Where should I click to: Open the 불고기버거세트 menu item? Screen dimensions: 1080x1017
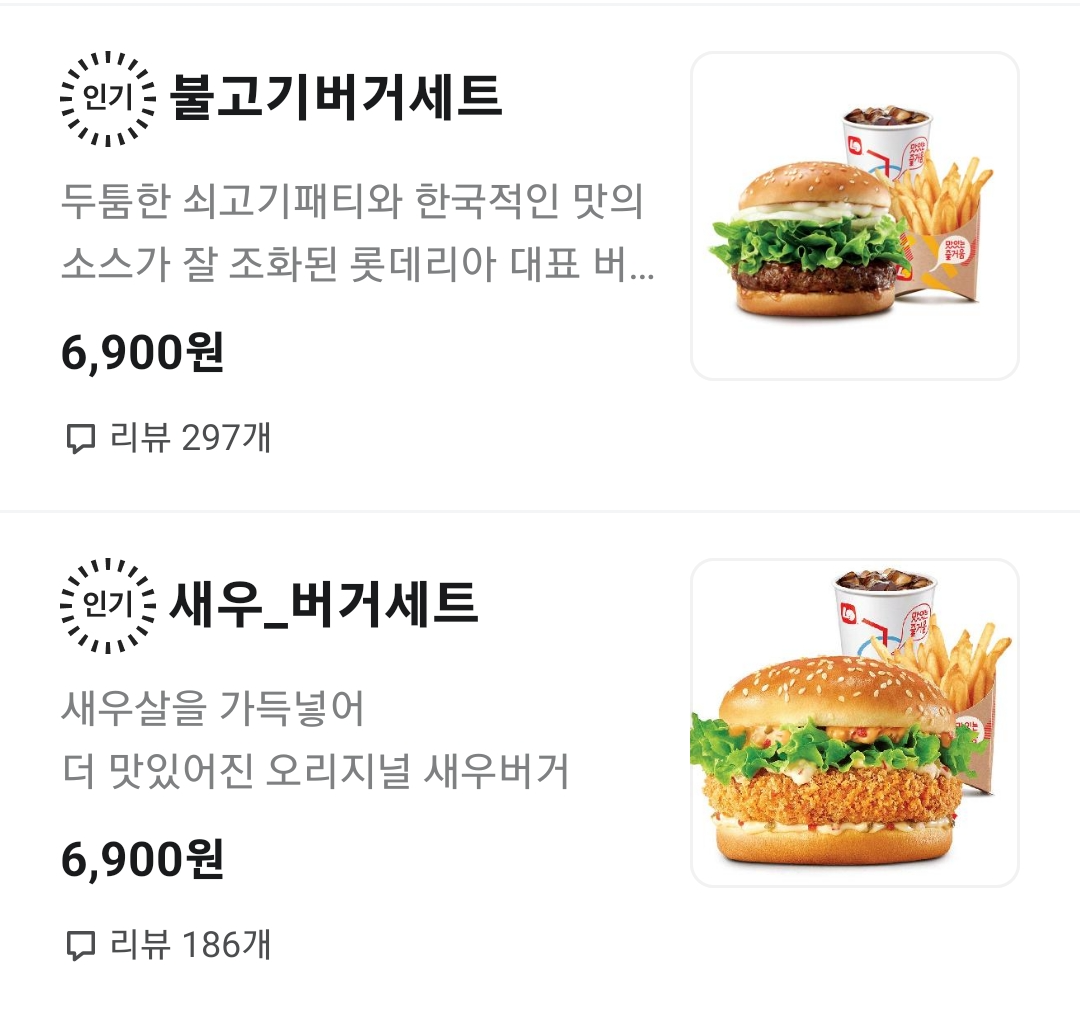click(x=336, y=98)
